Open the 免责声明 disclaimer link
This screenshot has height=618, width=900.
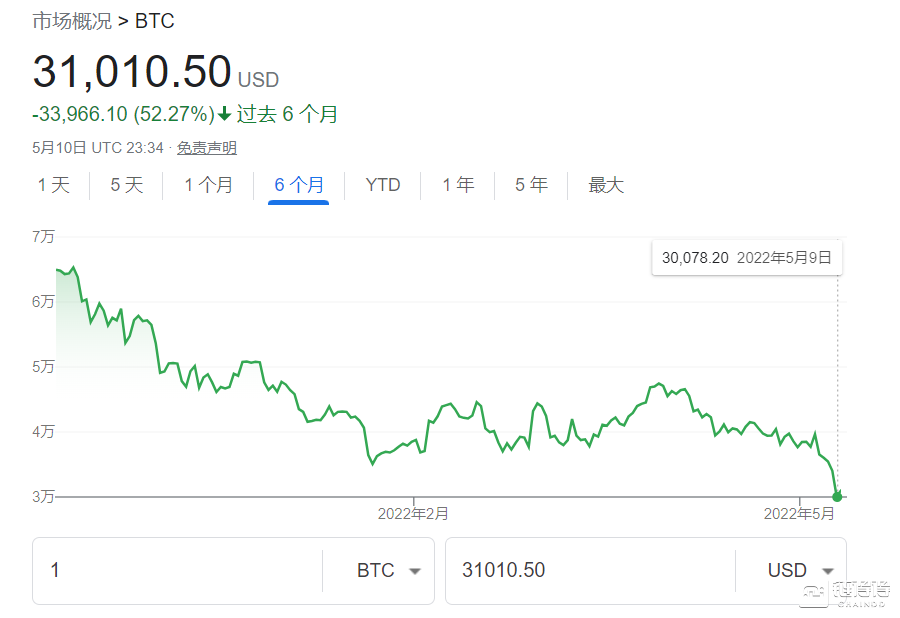[207, 148]
